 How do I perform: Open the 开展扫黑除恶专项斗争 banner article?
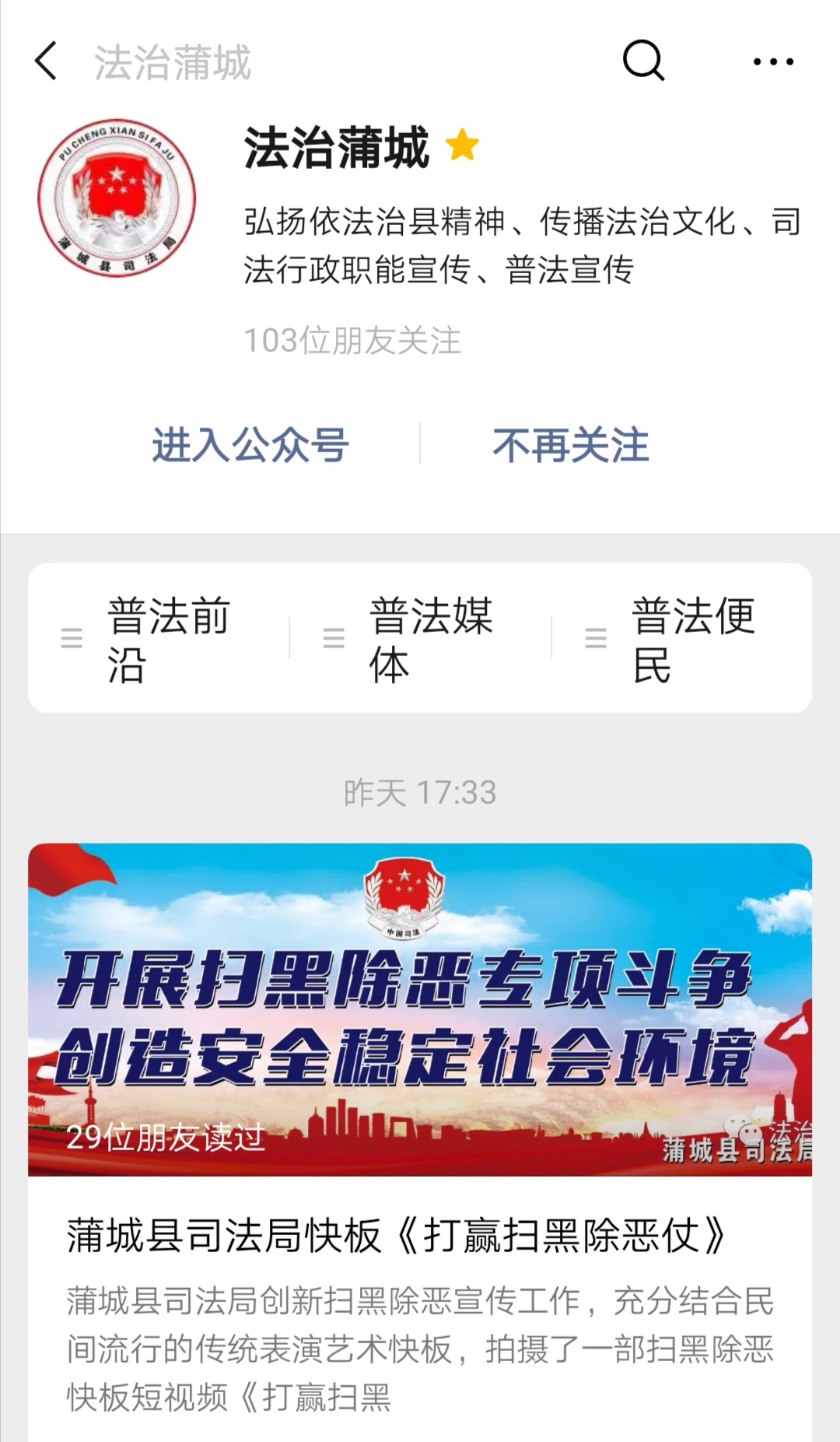tap(420, 1009)
